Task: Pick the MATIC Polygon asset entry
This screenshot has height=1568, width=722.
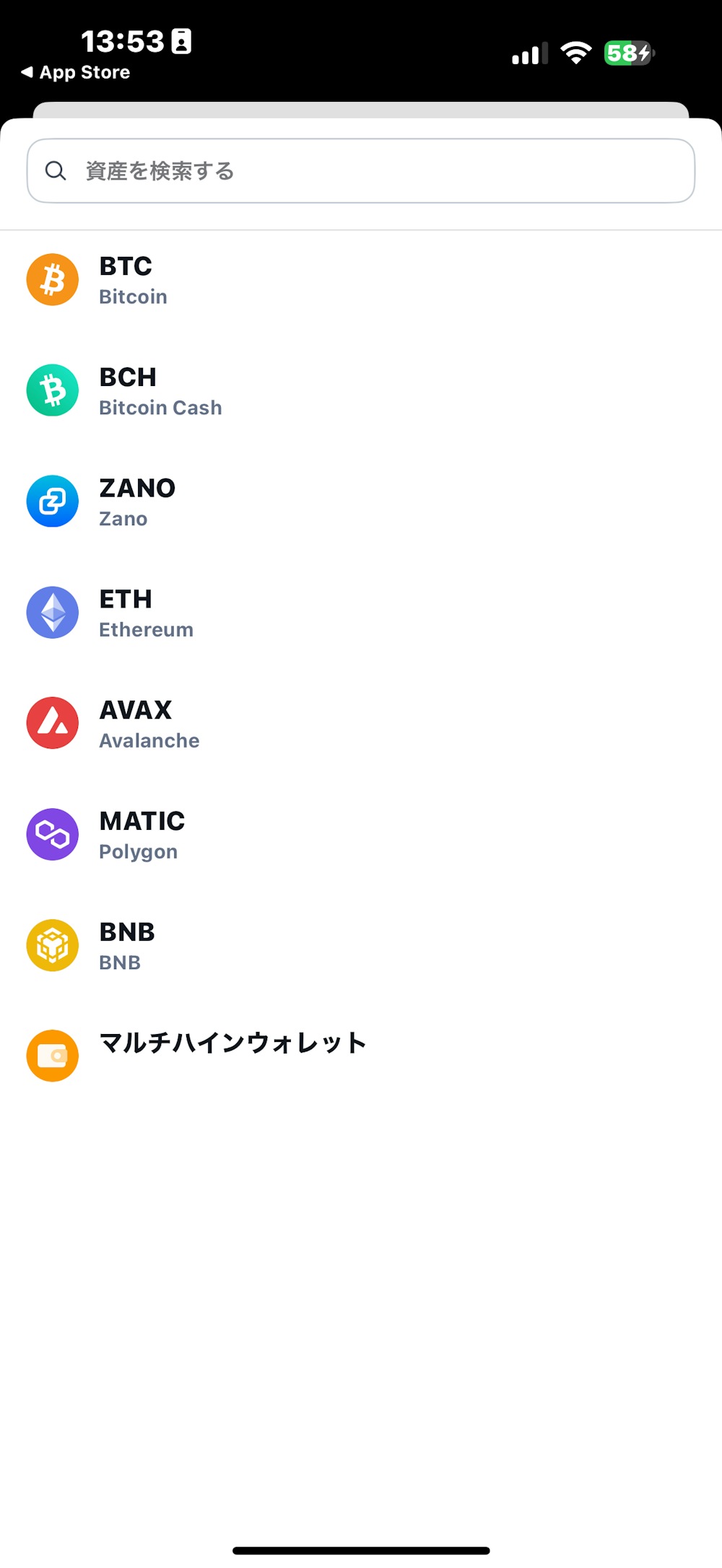Action: [x=289, y=833]
